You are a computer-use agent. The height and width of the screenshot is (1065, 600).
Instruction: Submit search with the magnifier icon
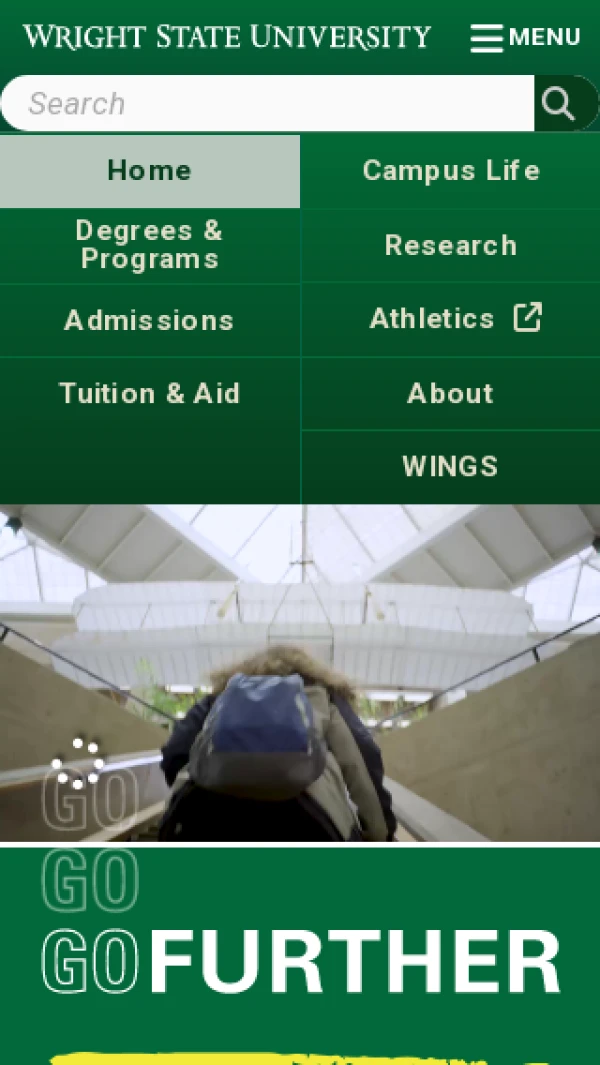coord(558,104)
